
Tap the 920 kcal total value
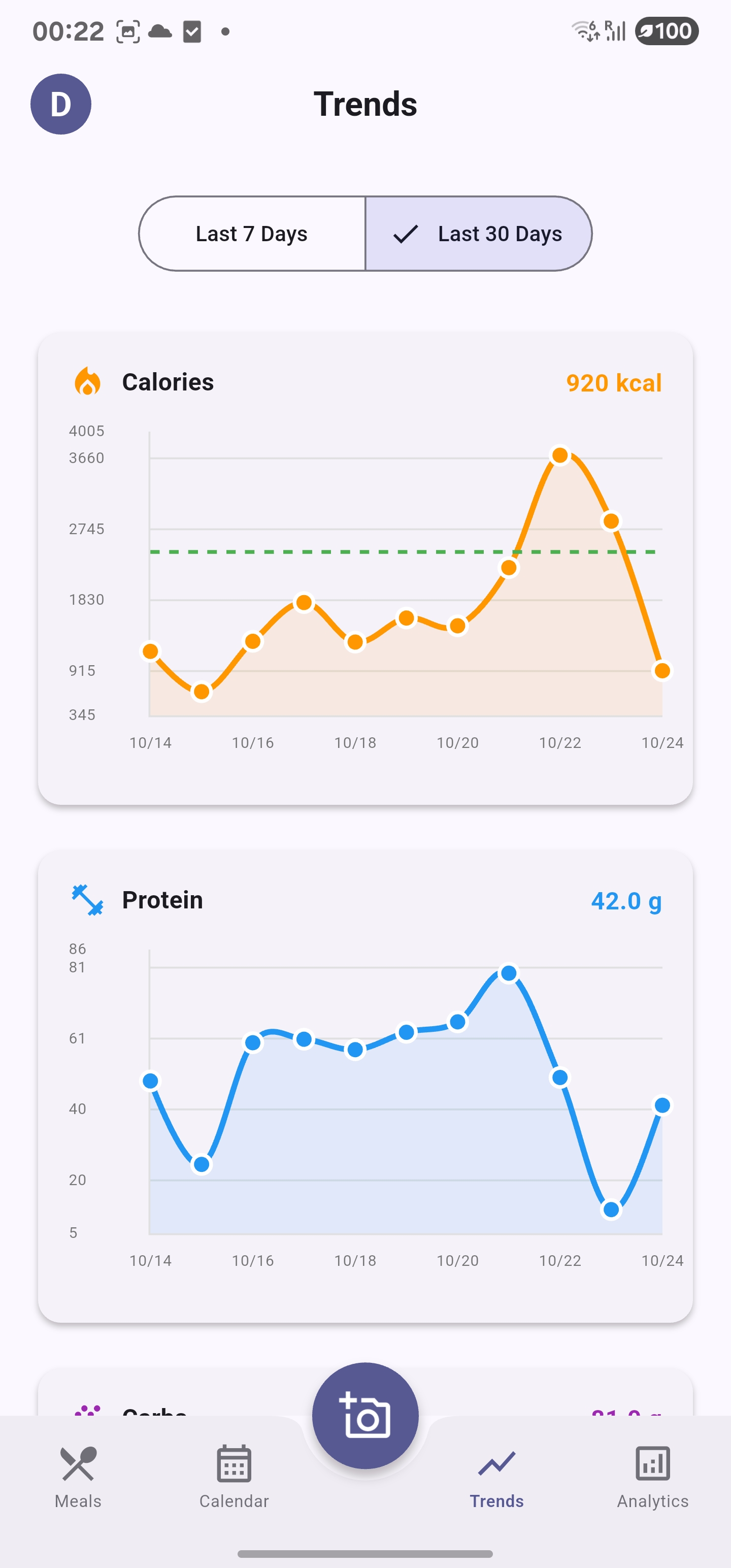pyautogui.click(x=613, y=382)
